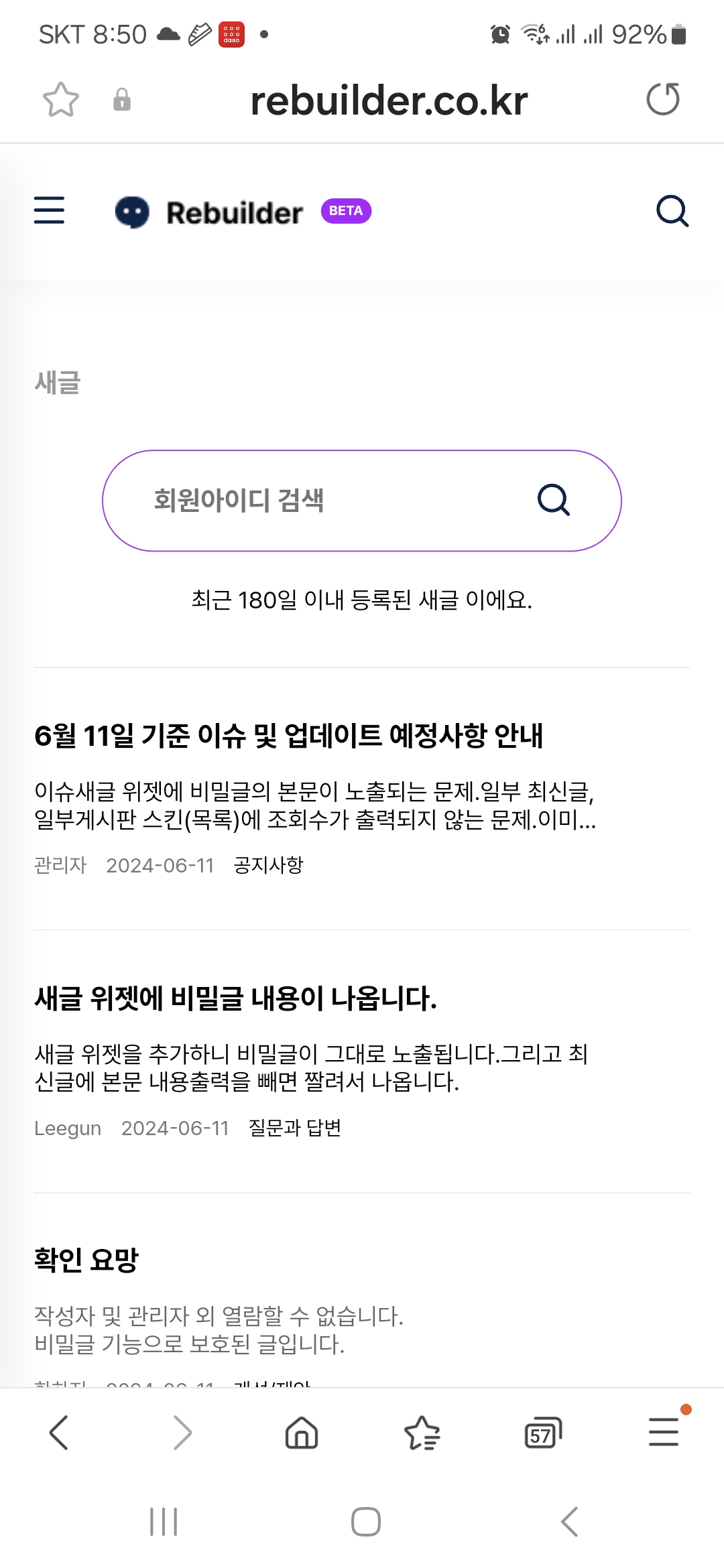This screenshot has height=1568, width=724.
Task: Open the post '새글 위젯에 비밀글 내용이 나옵니다.'
Action: click(235, 998)
